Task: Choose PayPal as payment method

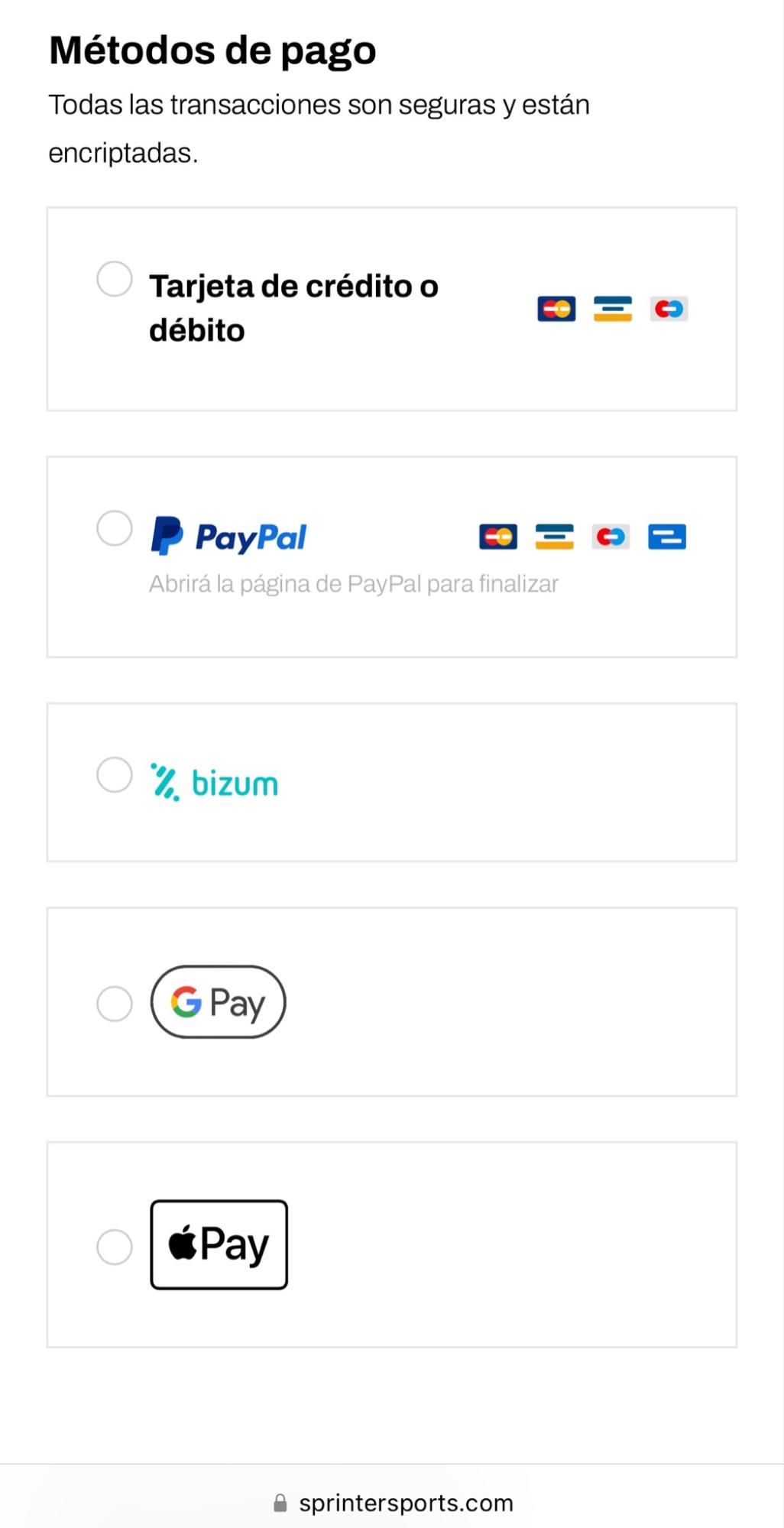Action: 115,528
